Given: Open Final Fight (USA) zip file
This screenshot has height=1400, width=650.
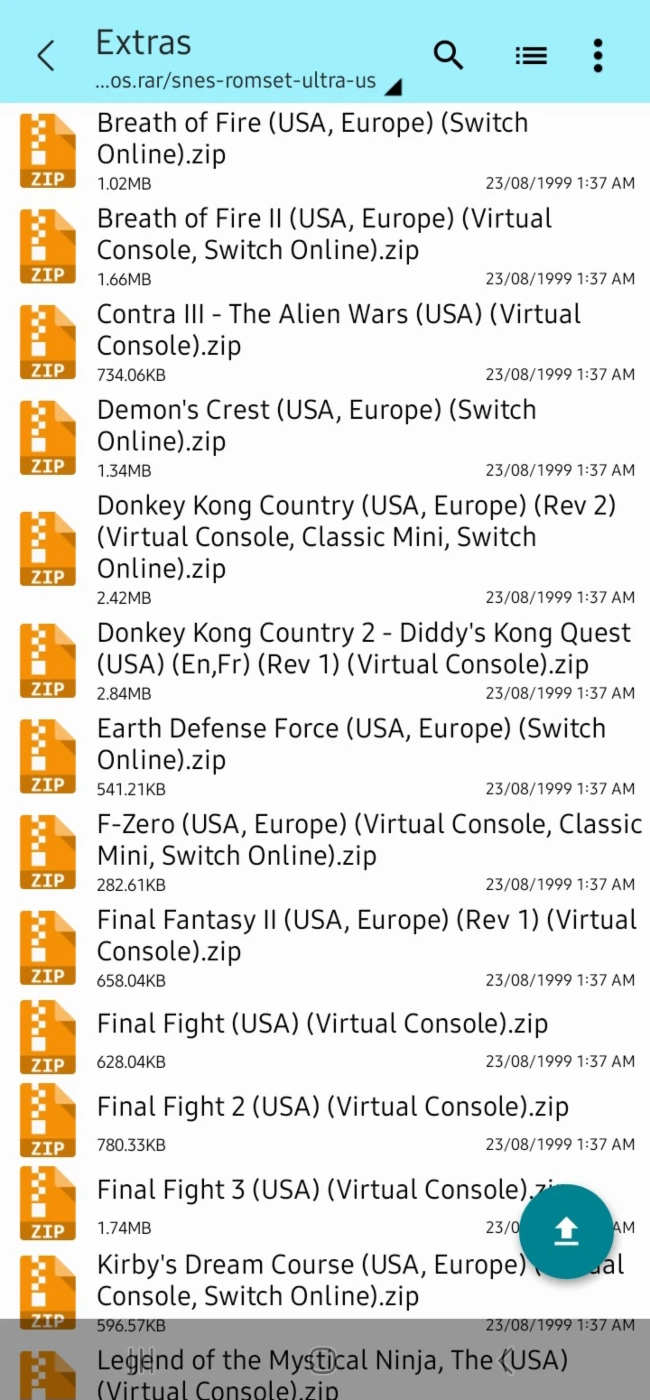Looking at the screenshot, I should click(325, 1039).
